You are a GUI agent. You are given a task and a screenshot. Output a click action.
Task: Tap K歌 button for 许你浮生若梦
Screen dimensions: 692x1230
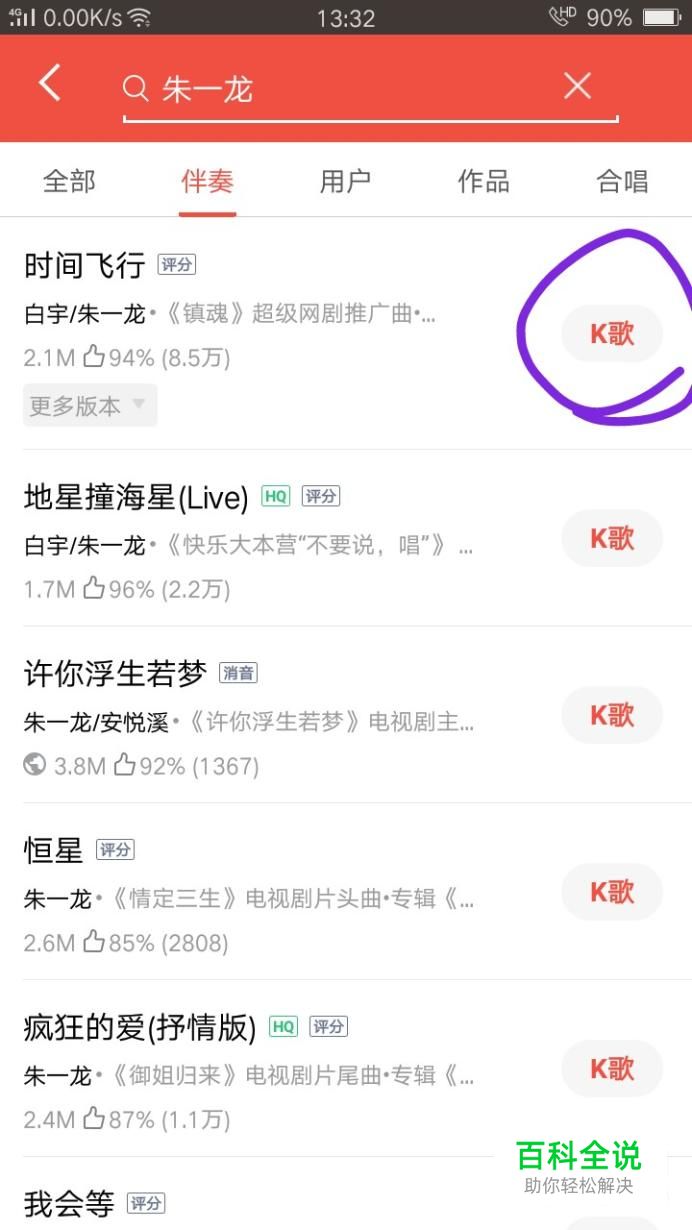[x=612, y=715]
